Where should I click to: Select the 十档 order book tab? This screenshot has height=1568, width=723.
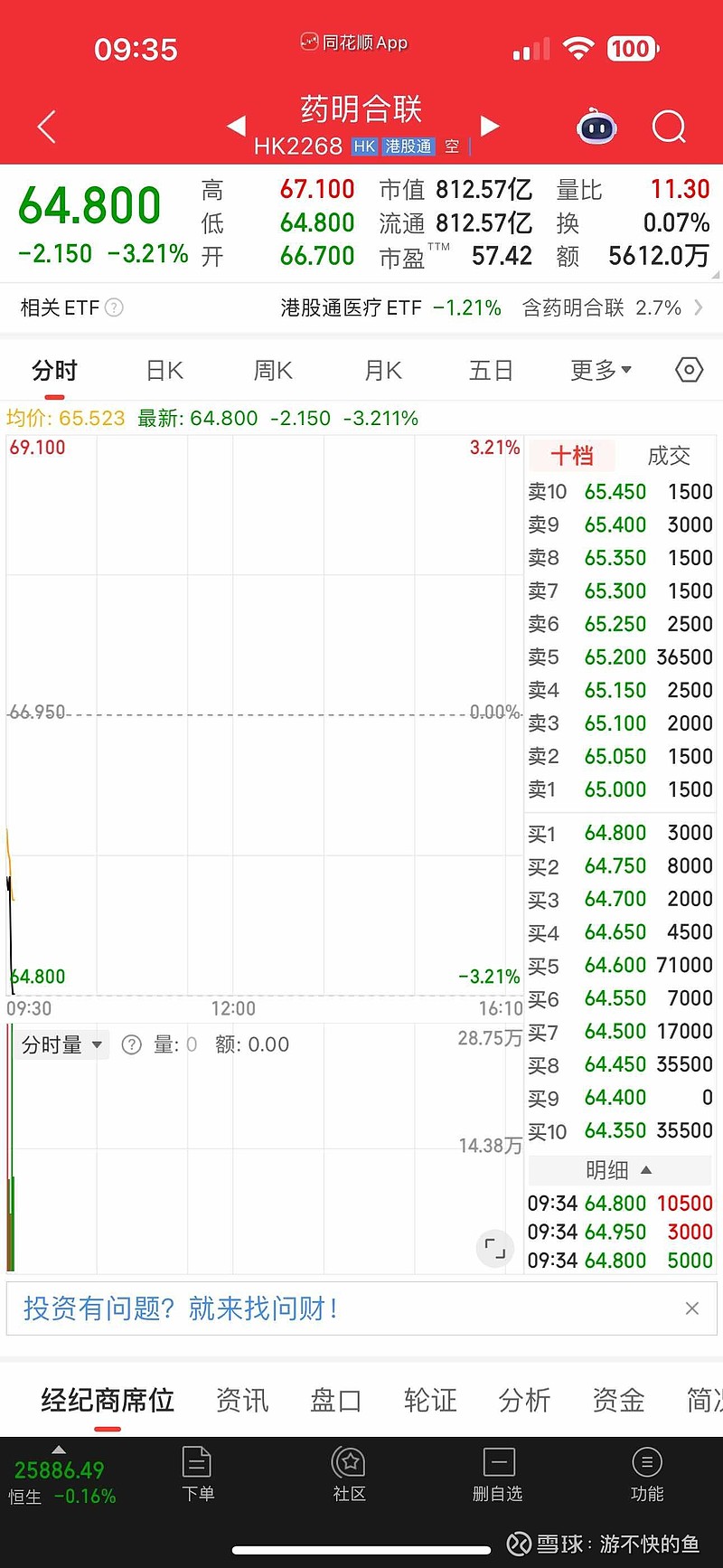pos(572,456)
